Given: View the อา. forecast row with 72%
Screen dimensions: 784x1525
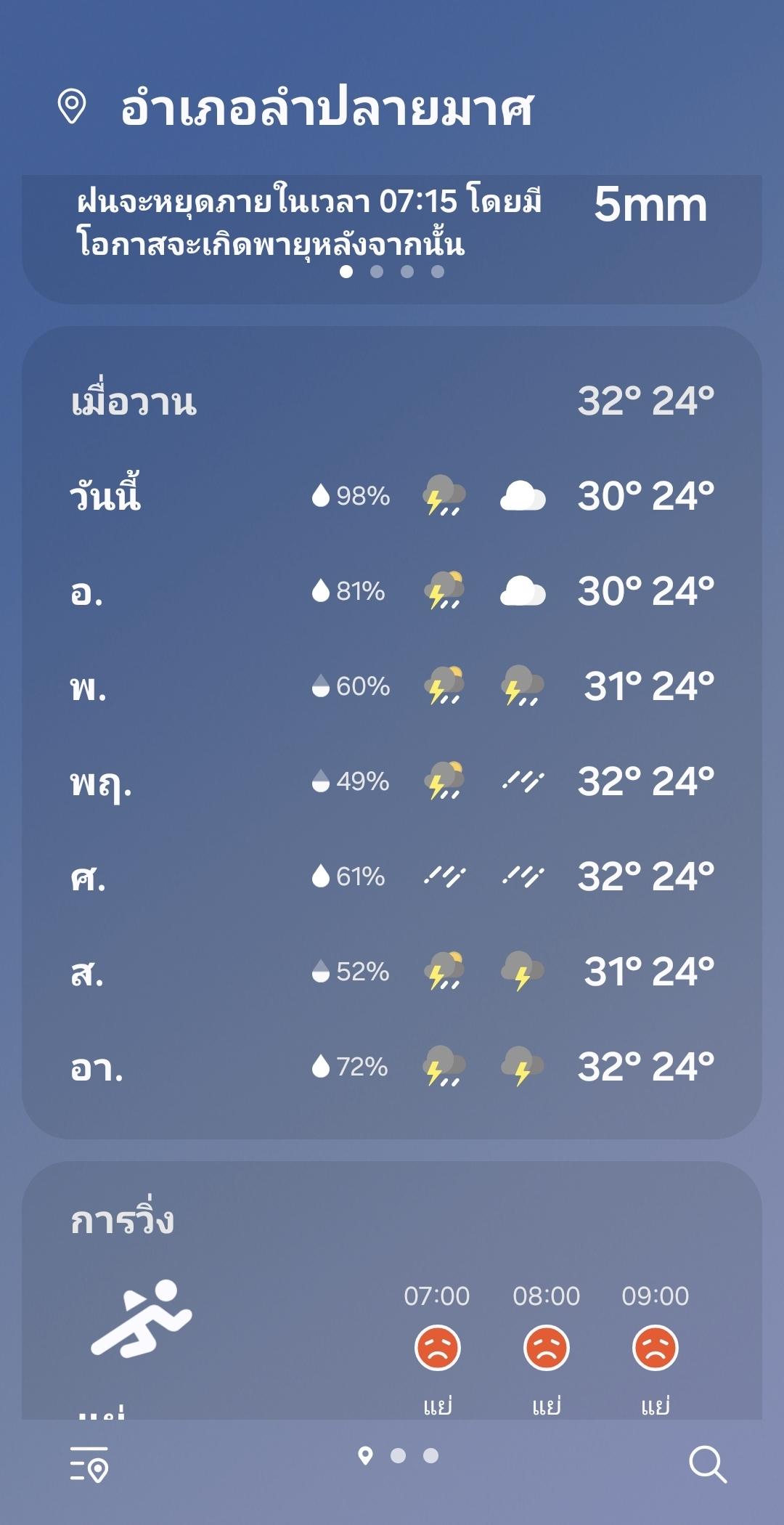Looking at the screenshot, I should point(392,1067).
